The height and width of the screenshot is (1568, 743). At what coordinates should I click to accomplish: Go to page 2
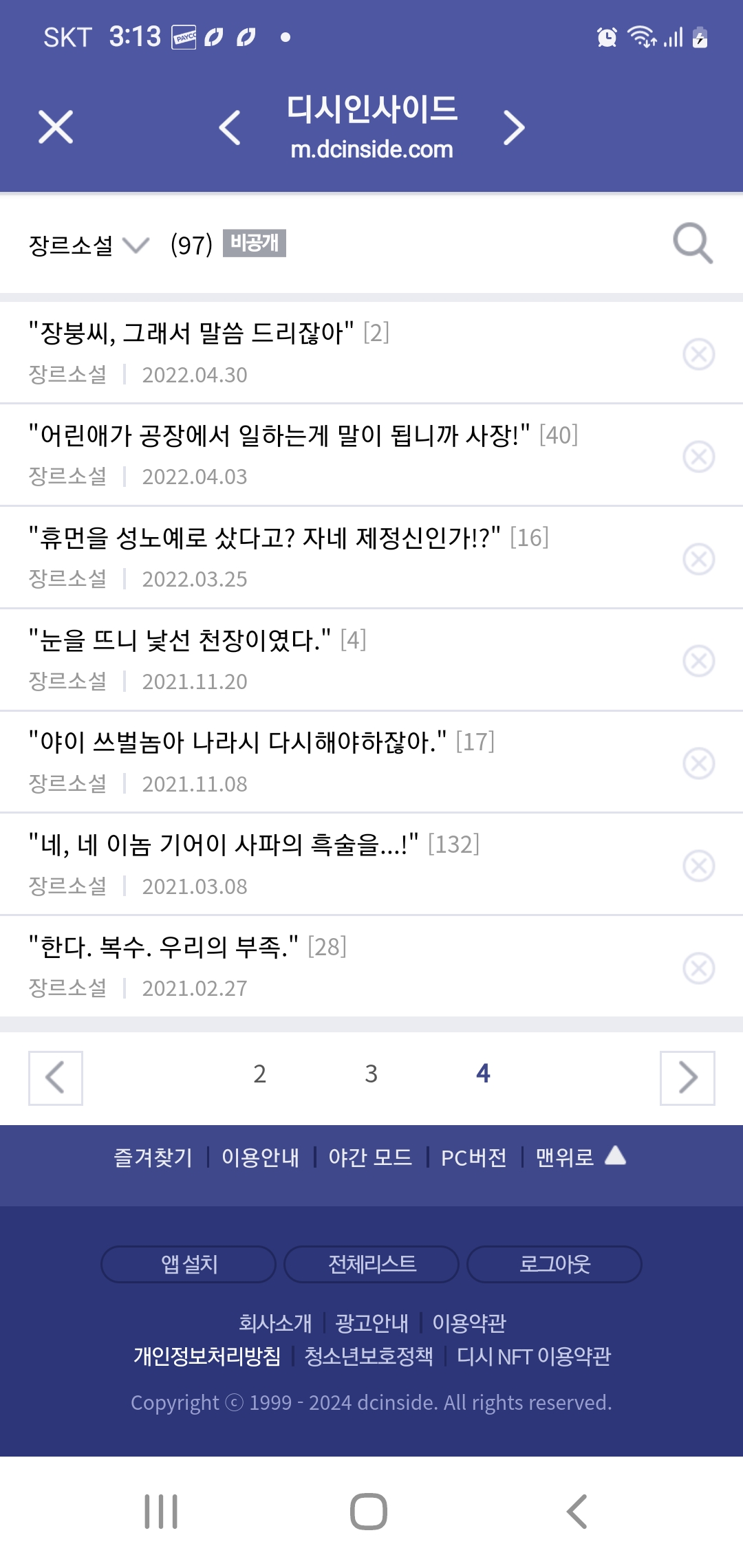259,1074
